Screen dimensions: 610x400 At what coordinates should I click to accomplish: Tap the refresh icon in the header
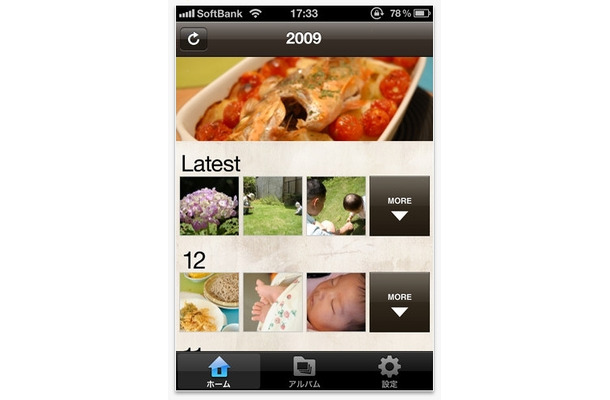coord(194,39)
